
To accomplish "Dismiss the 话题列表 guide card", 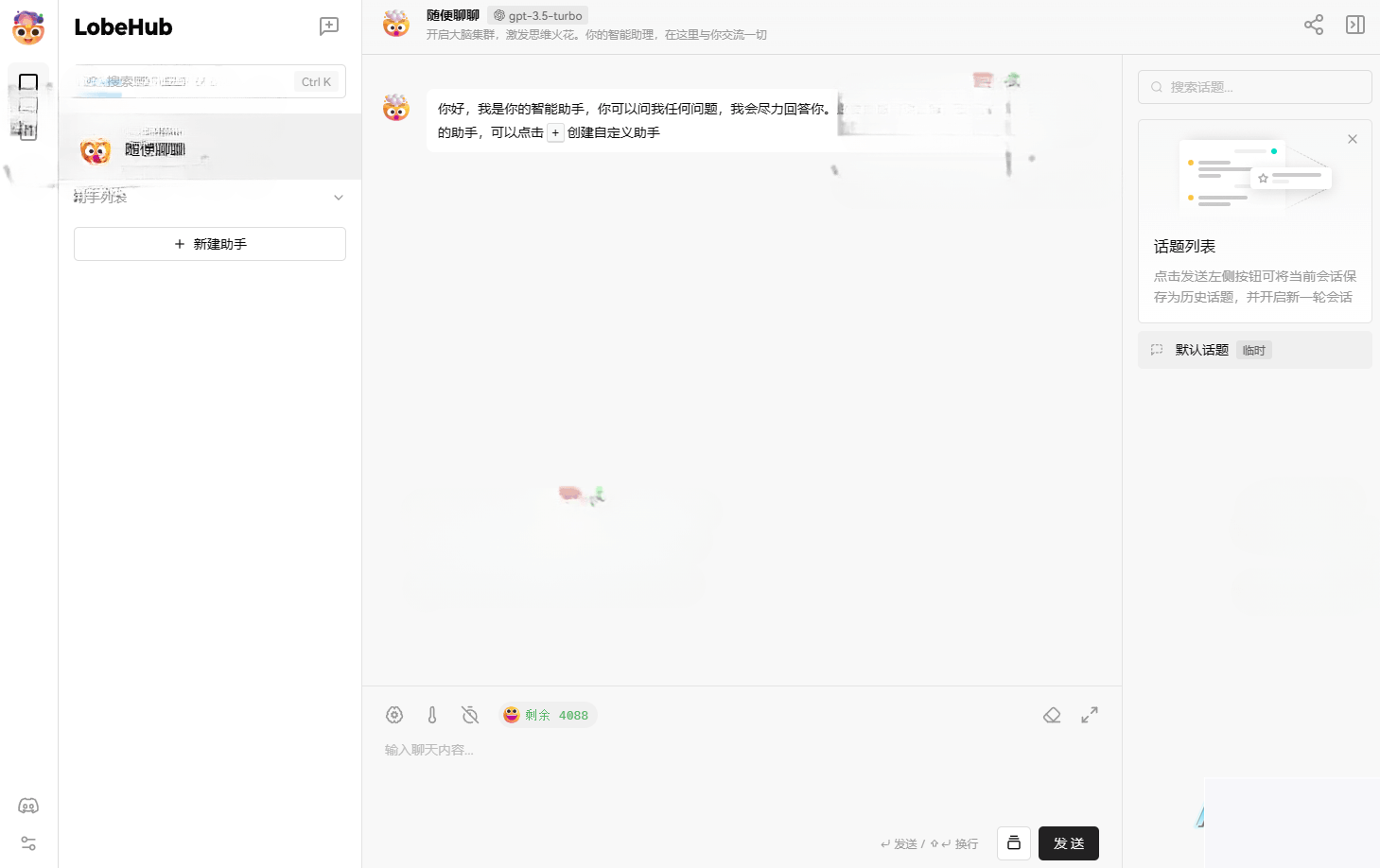I will [x=1353, y=139].
